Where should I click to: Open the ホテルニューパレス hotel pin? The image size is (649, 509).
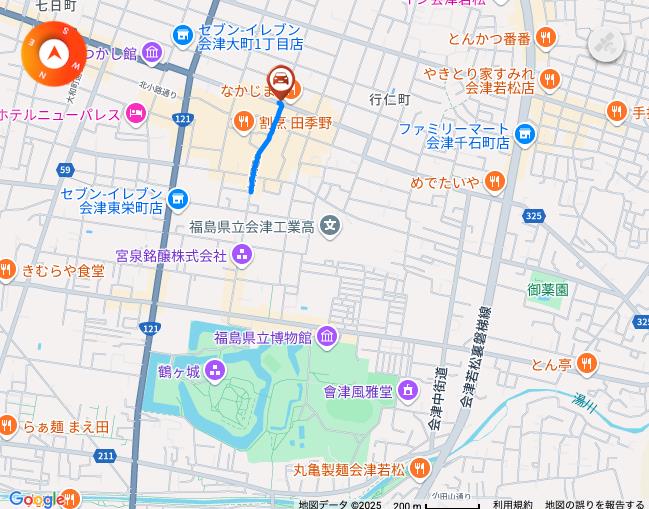[x=136, y=115]
